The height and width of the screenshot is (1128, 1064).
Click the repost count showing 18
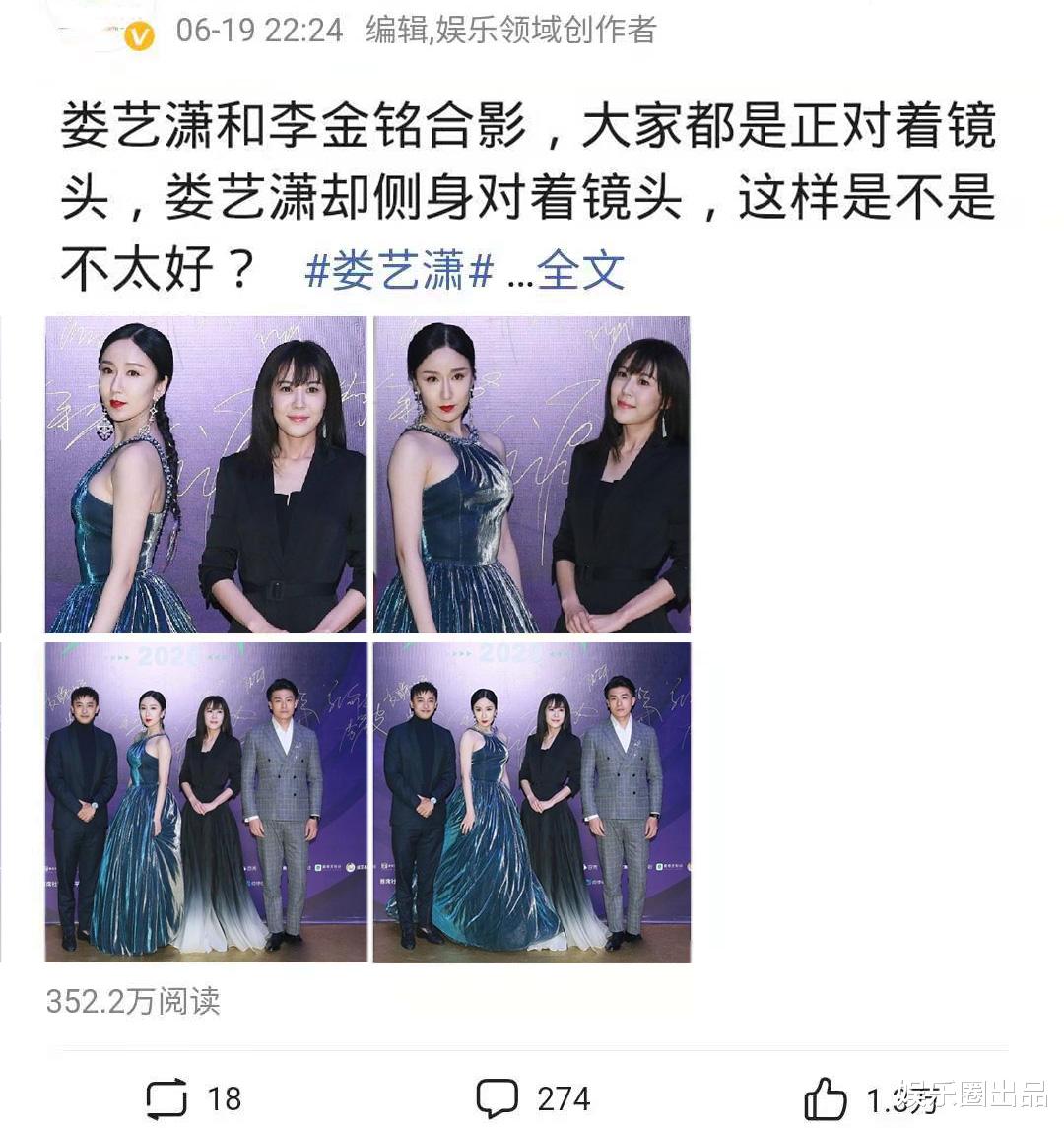click(x=225, y=1096)
